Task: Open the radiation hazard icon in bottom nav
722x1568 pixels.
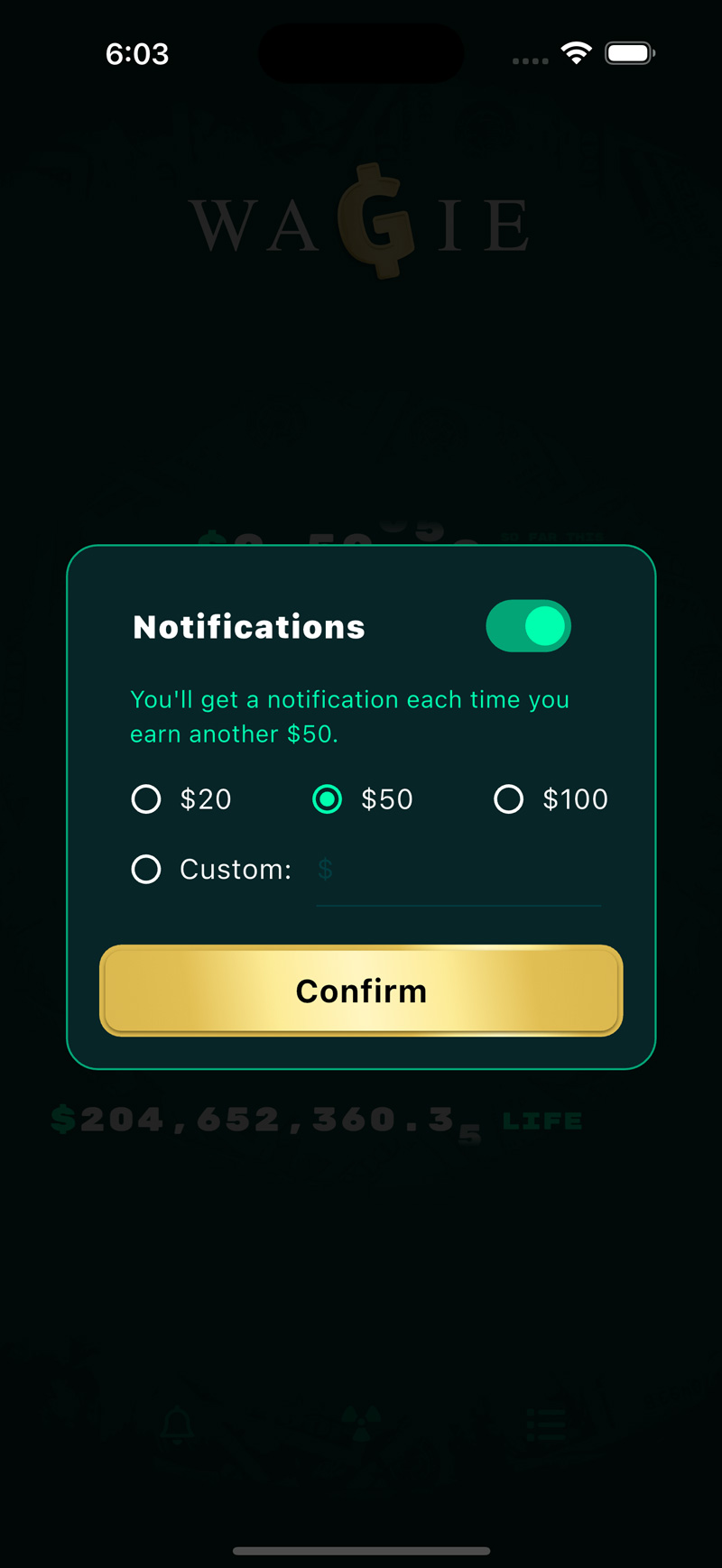Action: (360, 1419)
